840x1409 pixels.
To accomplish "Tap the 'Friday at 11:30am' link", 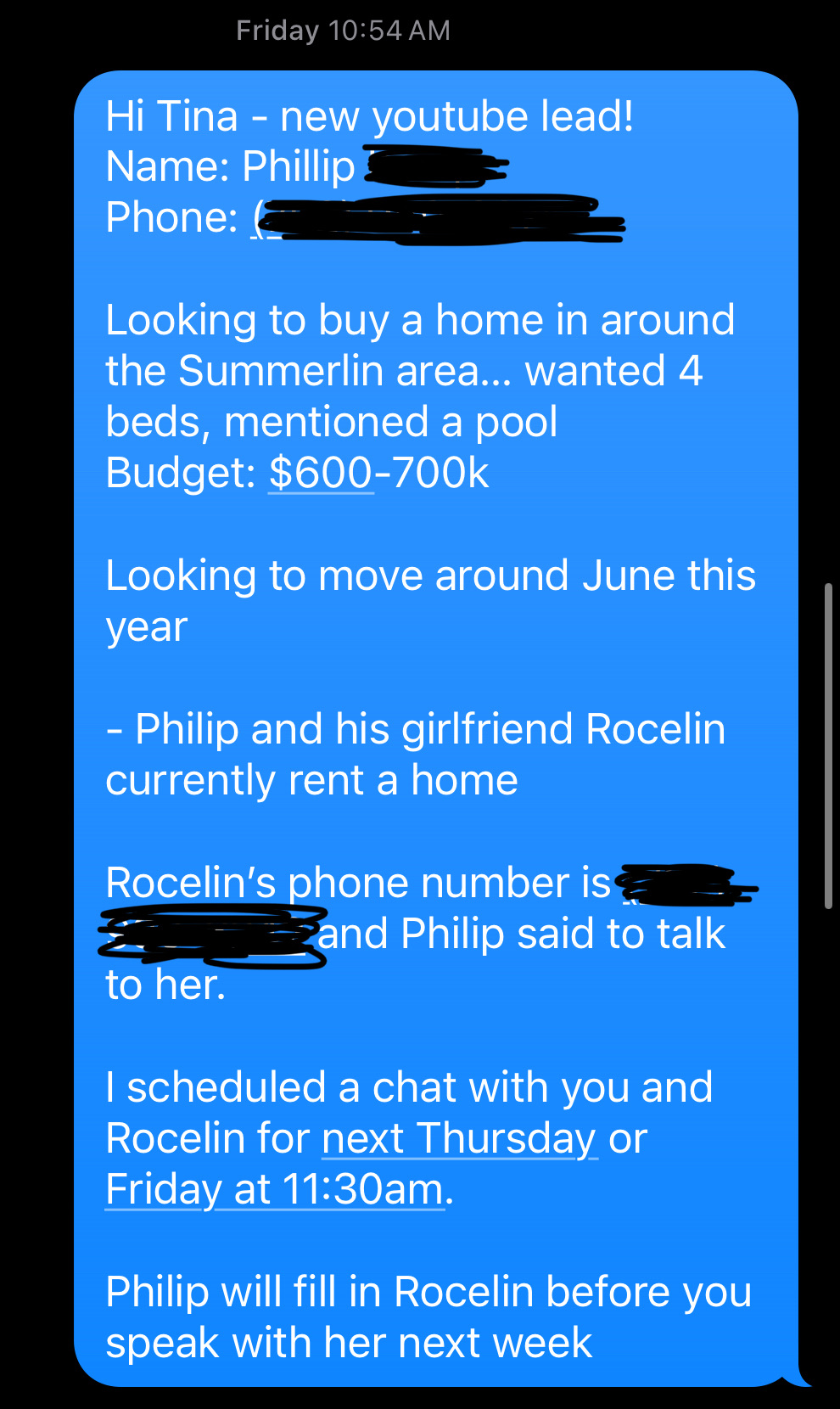I will point(275,1189).
